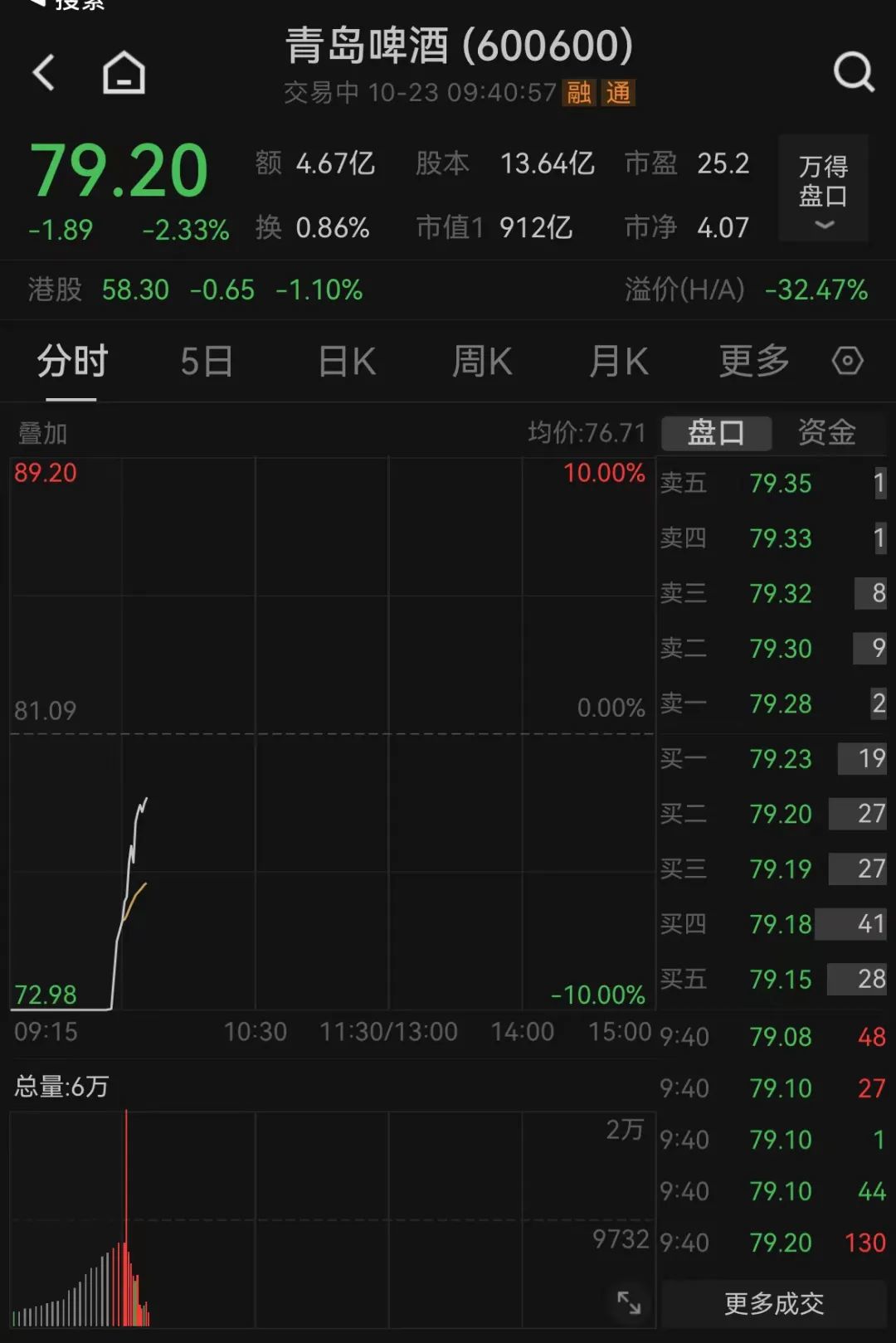Open the 更多 chart options
The height and width of the screenshot is (1343, 896).
[753, 362]
